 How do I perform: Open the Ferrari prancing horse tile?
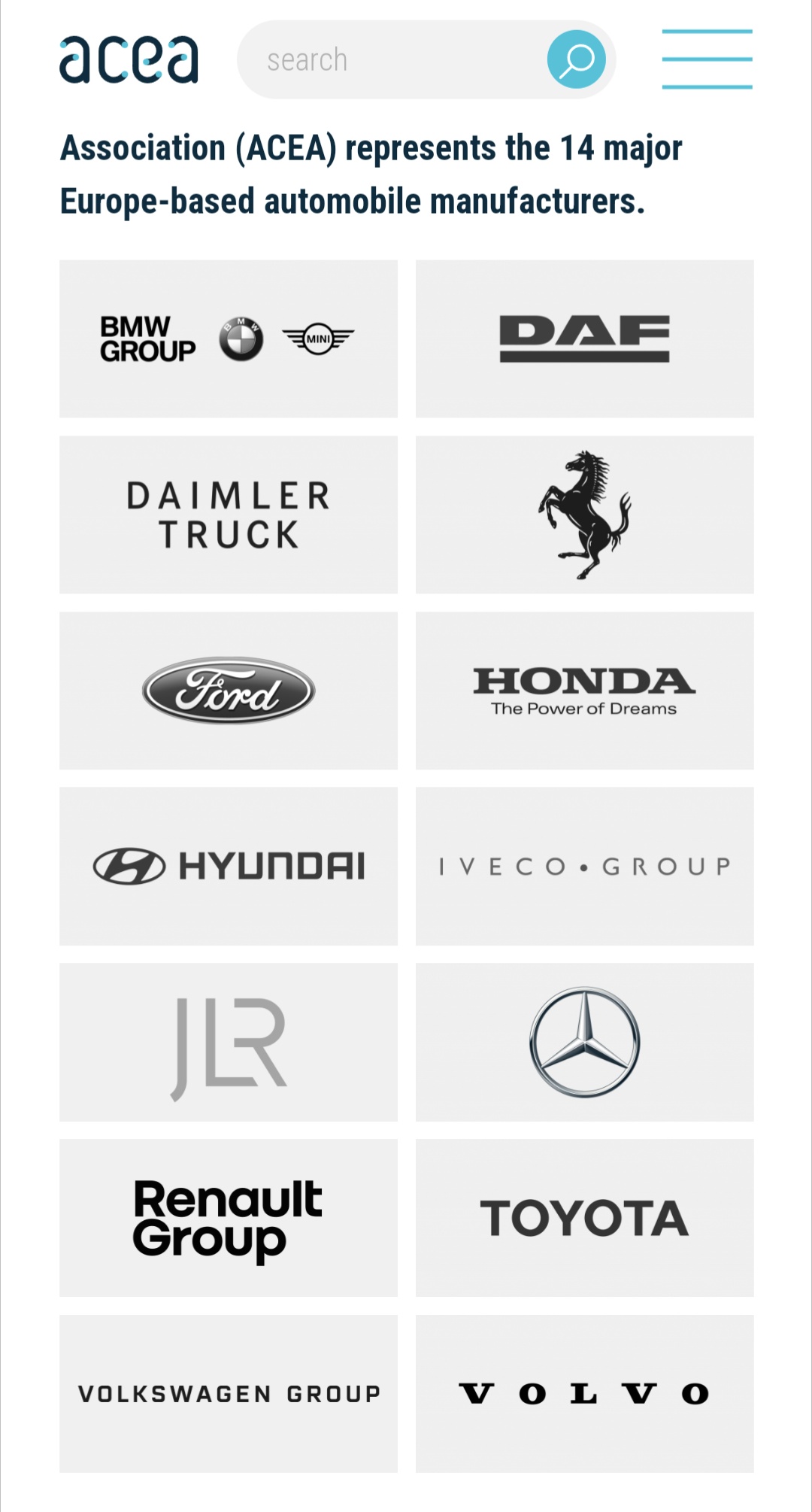[x=585, y=515]
